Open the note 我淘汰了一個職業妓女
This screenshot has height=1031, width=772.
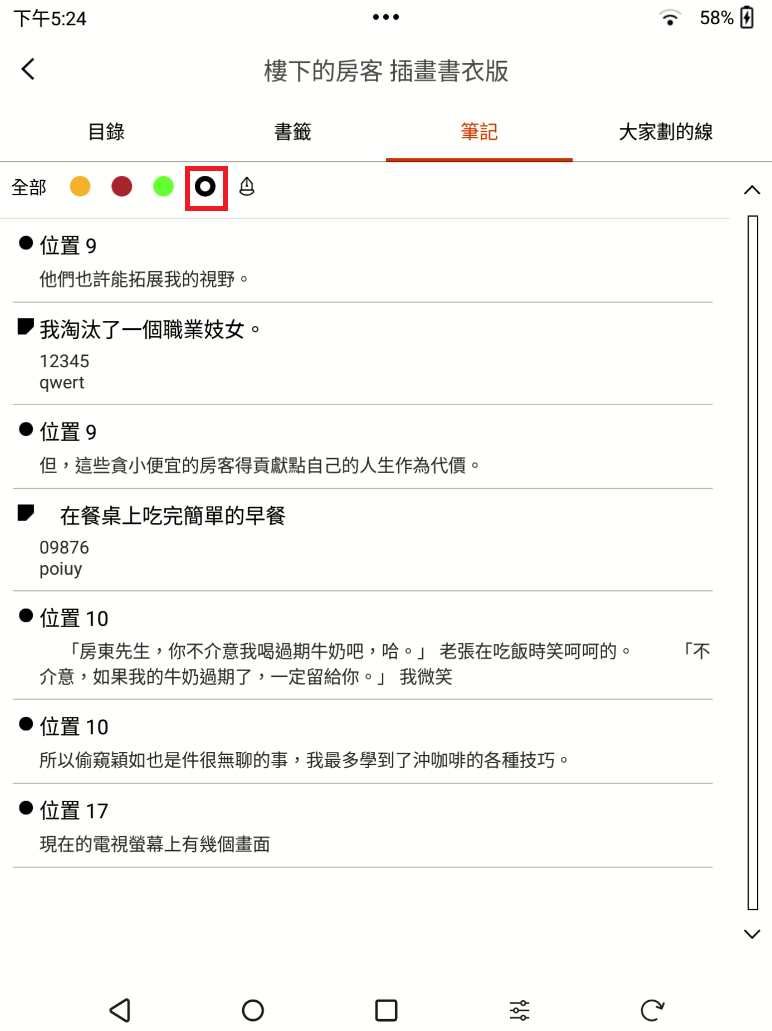[150, 329]
